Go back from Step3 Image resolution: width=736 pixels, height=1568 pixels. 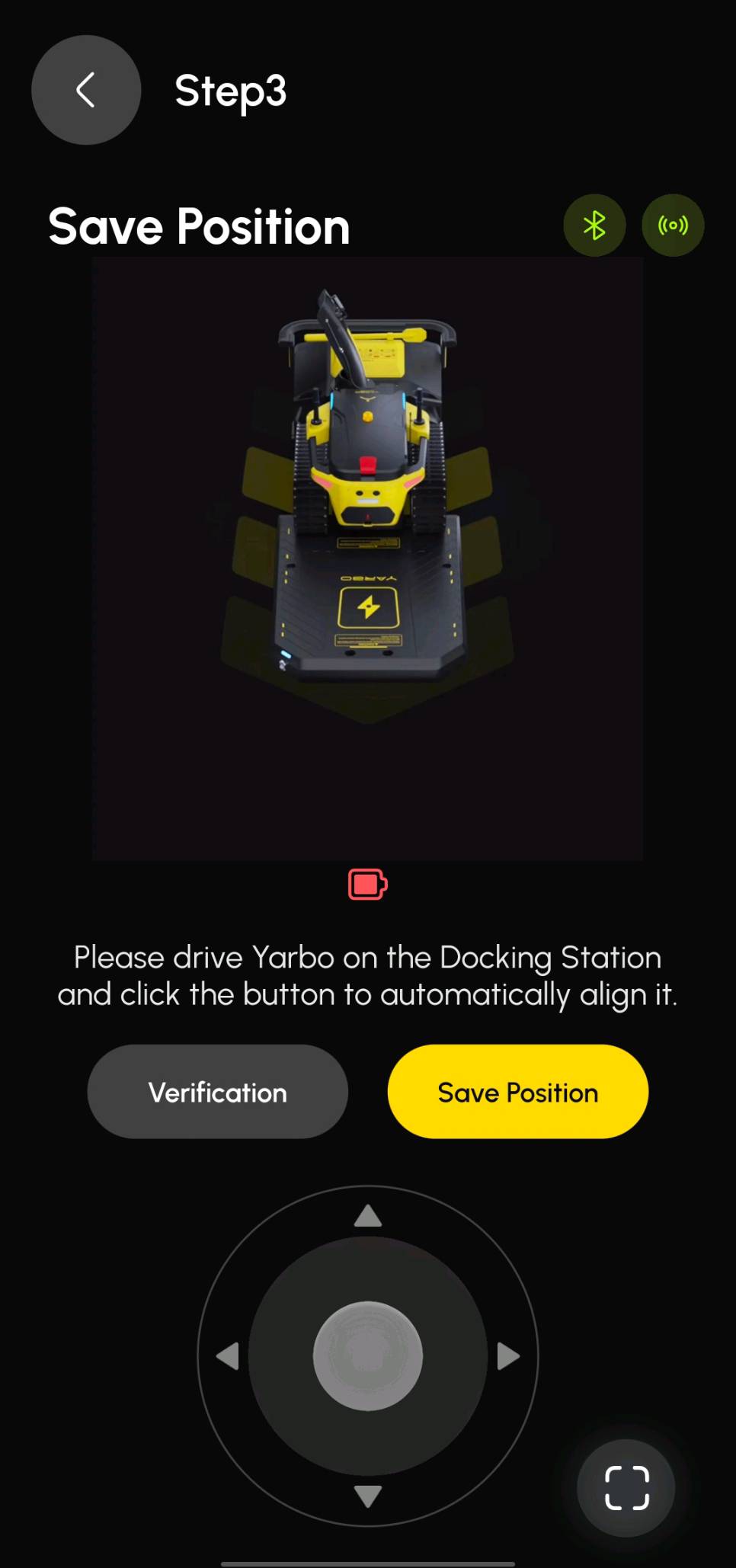[x=86, y=90]
